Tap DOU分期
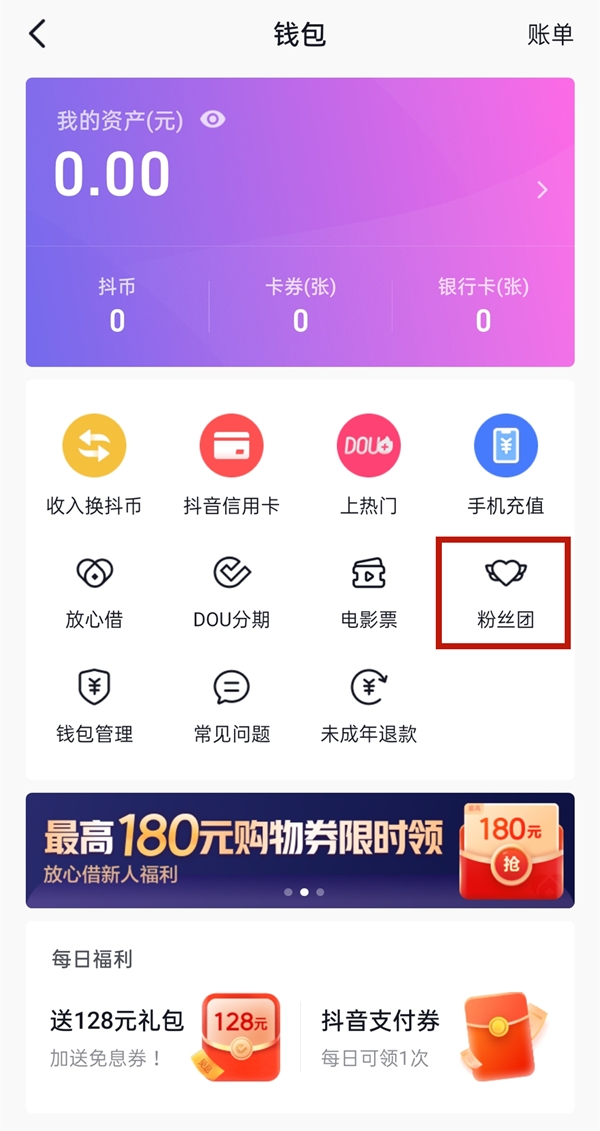 click(x=231, y=592)
